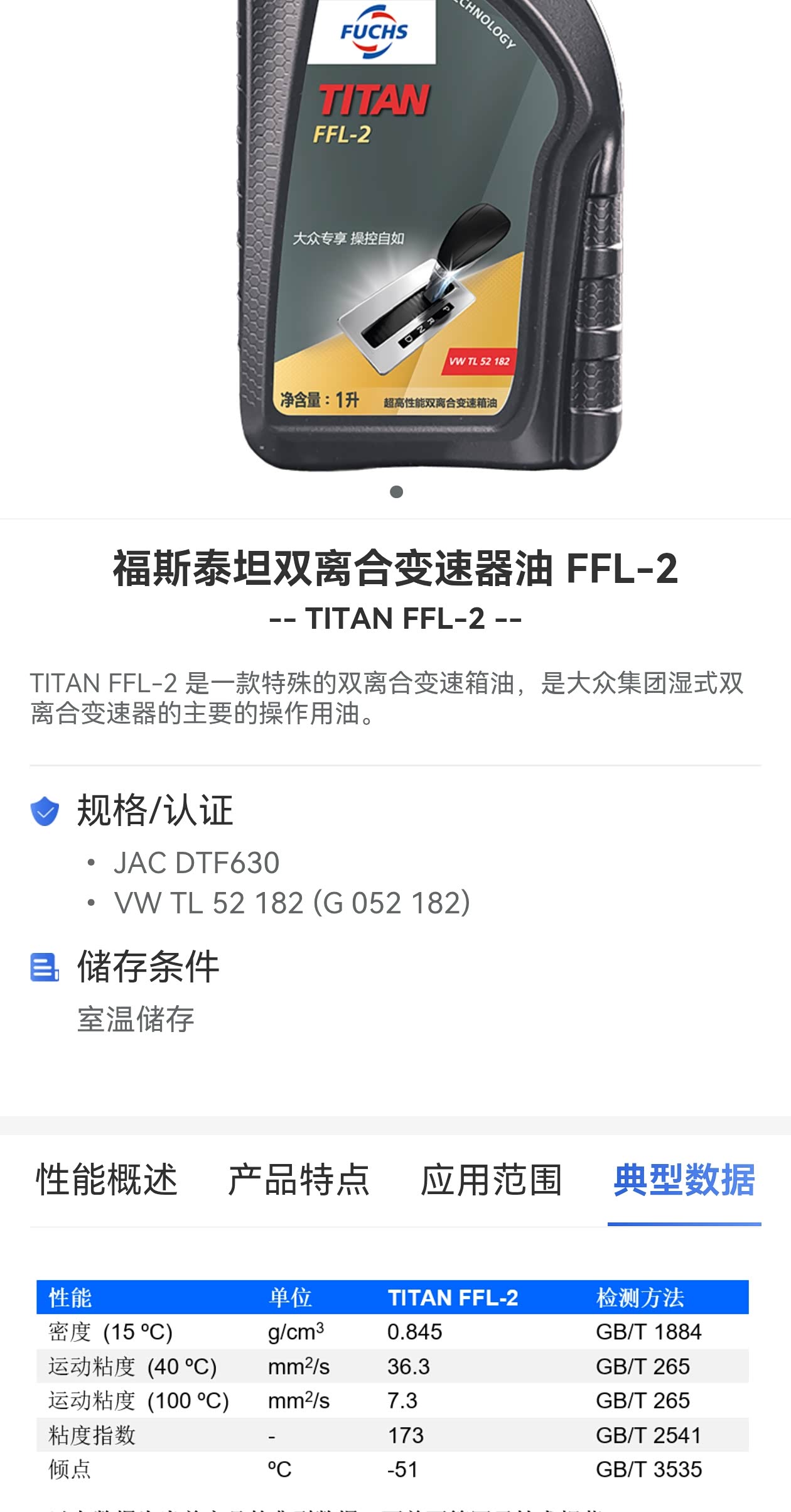Viewport: 791px width, 1512px height.
Task: Open the 产品特点 tab
Action: point(299,1180)
